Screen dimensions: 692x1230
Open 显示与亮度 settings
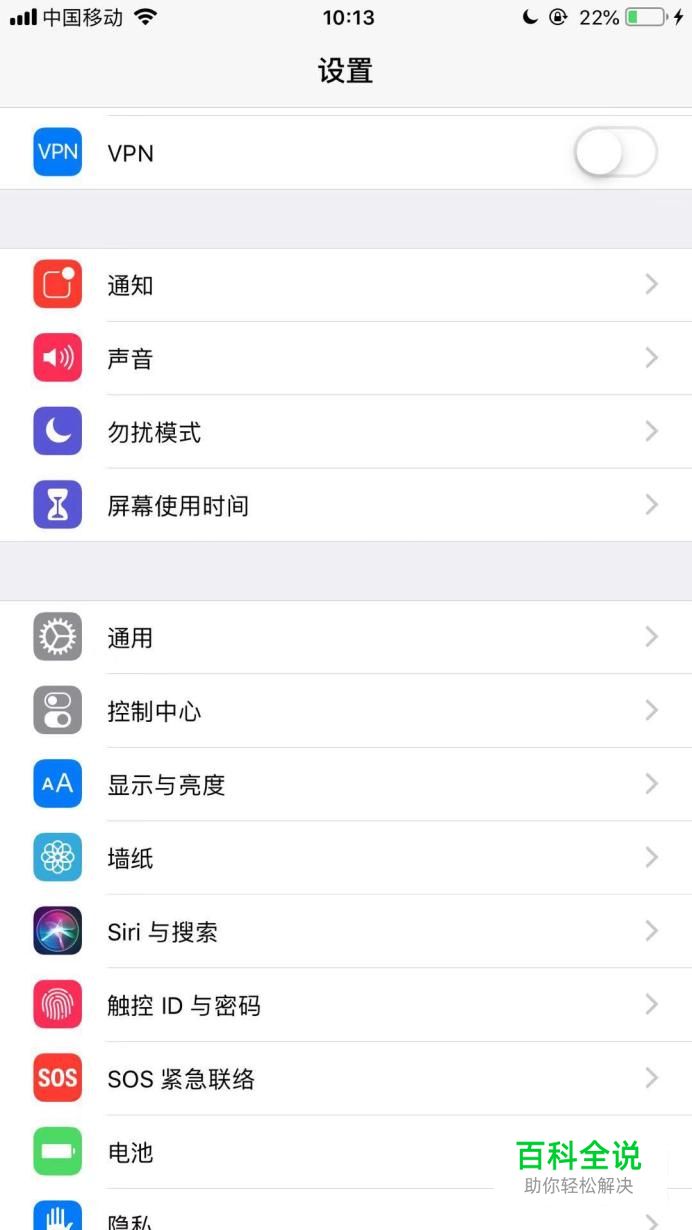click(x=345, y=784)
